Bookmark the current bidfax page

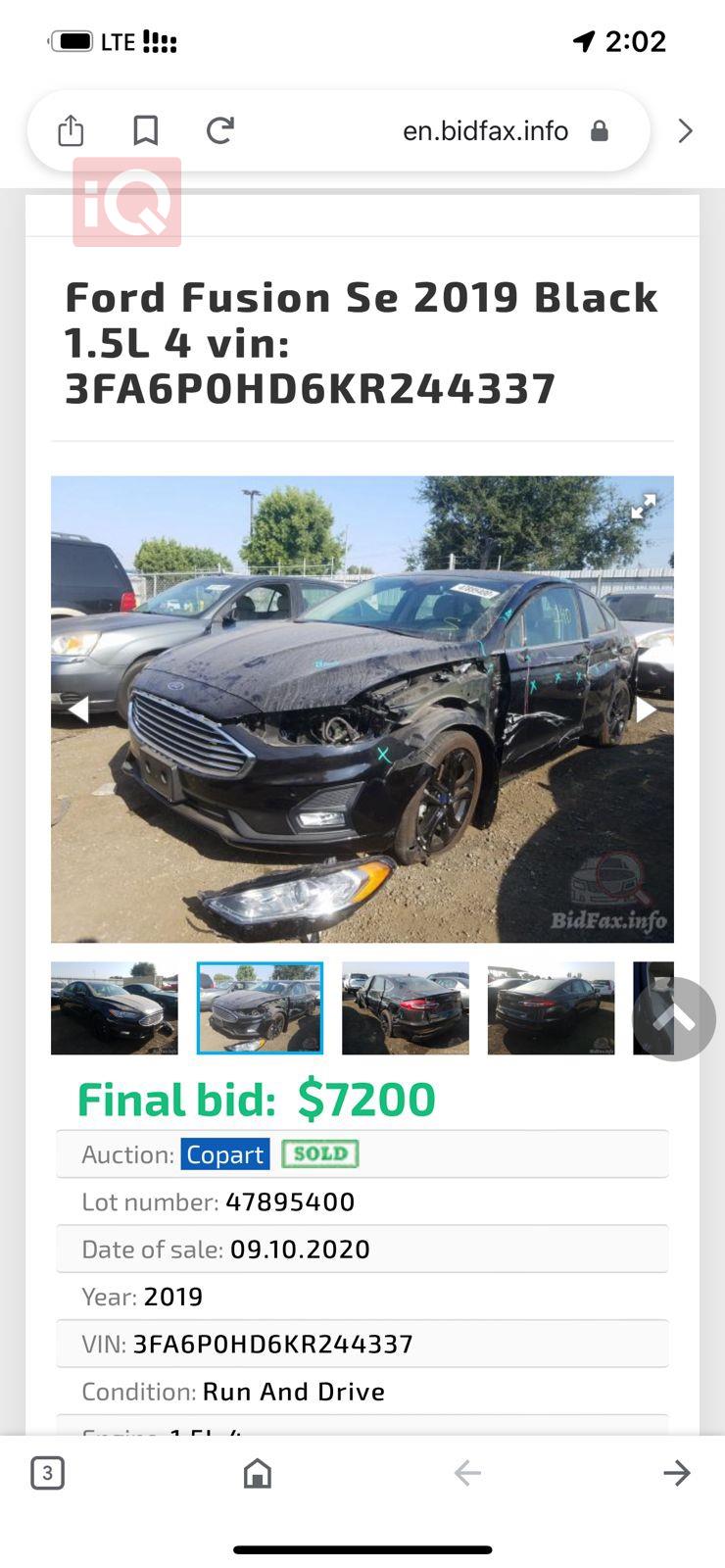click(145, 130)
